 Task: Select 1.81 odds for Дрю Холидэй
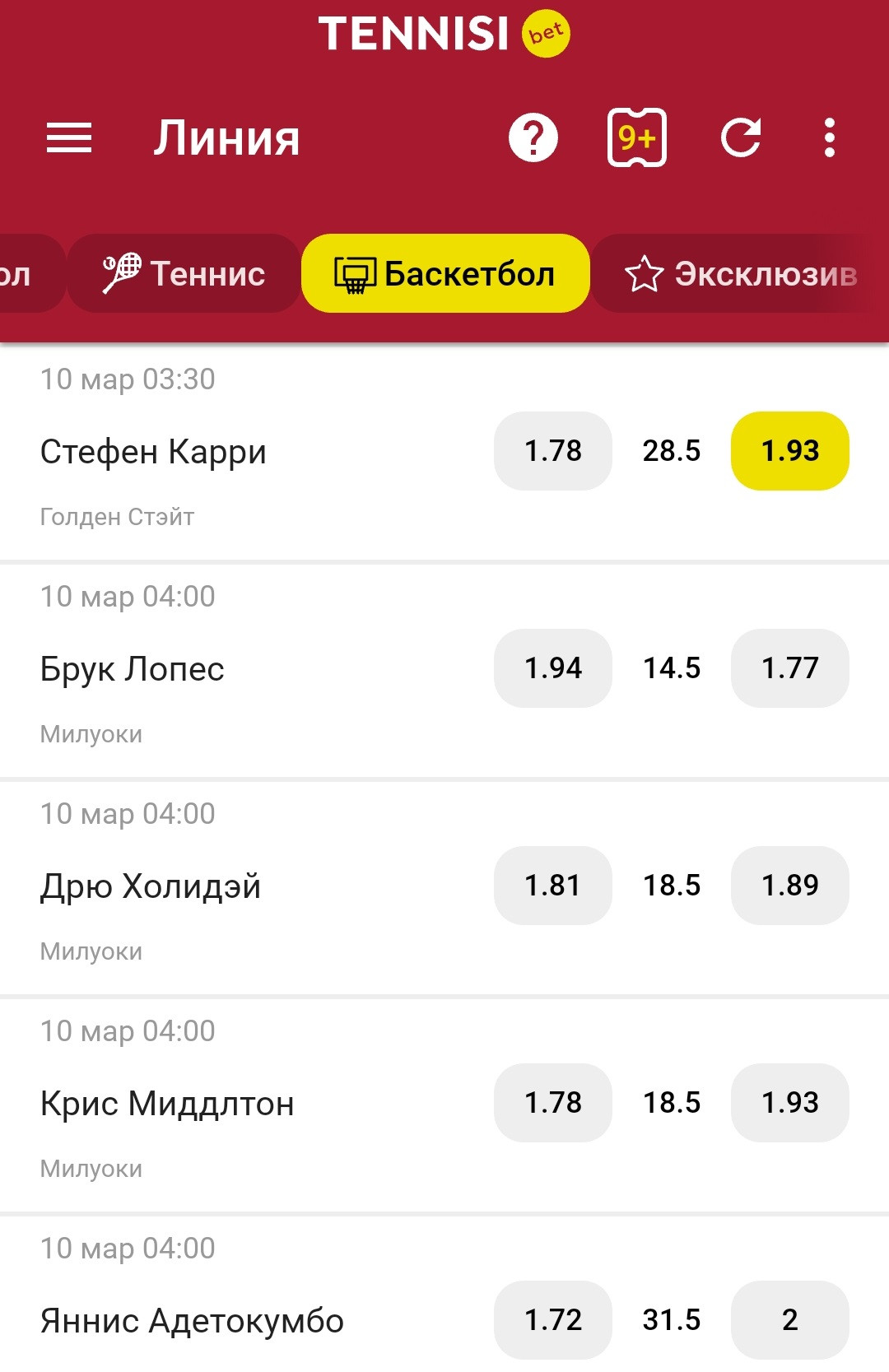click(553, 886)
